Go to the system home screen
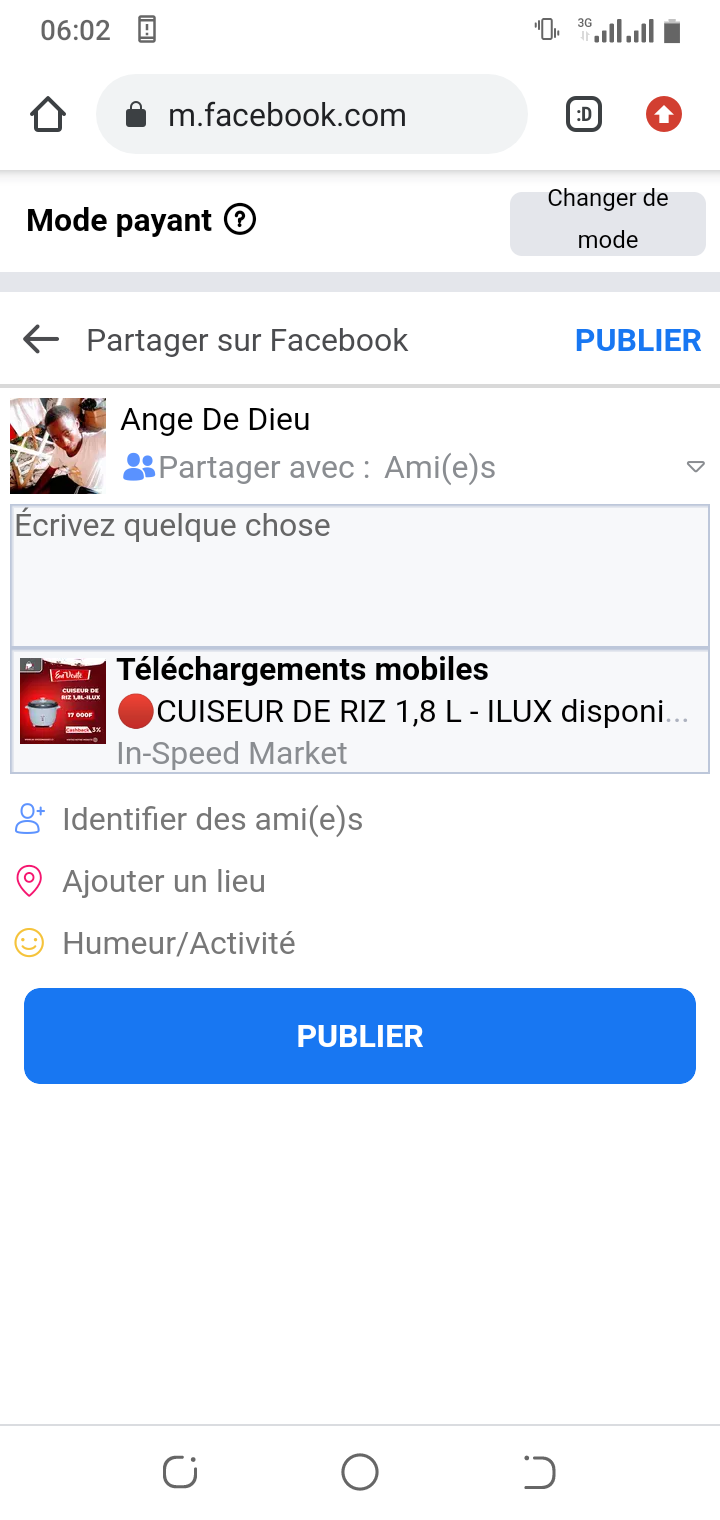The height and width of the screenshot is (1520, 720). (360, 1472)
